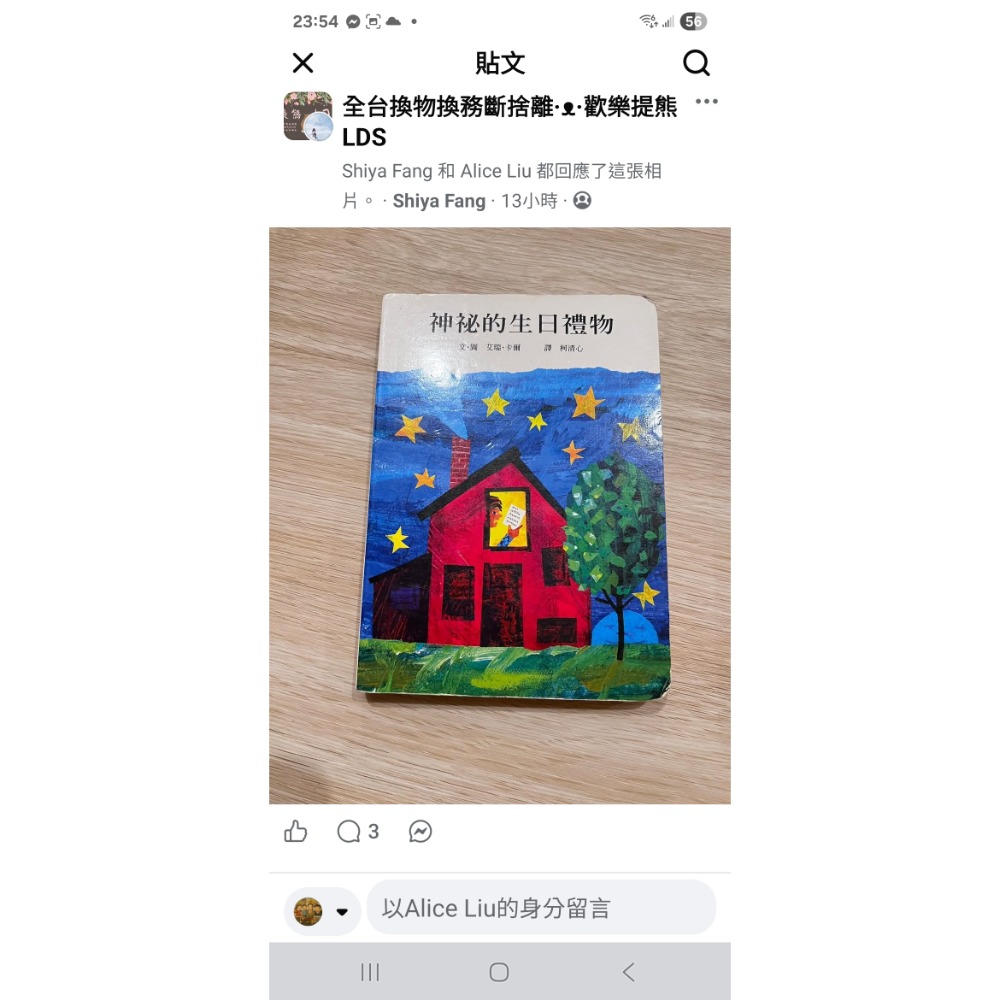
Task: Go to the phone's home screen
Action: click(499, 972)
